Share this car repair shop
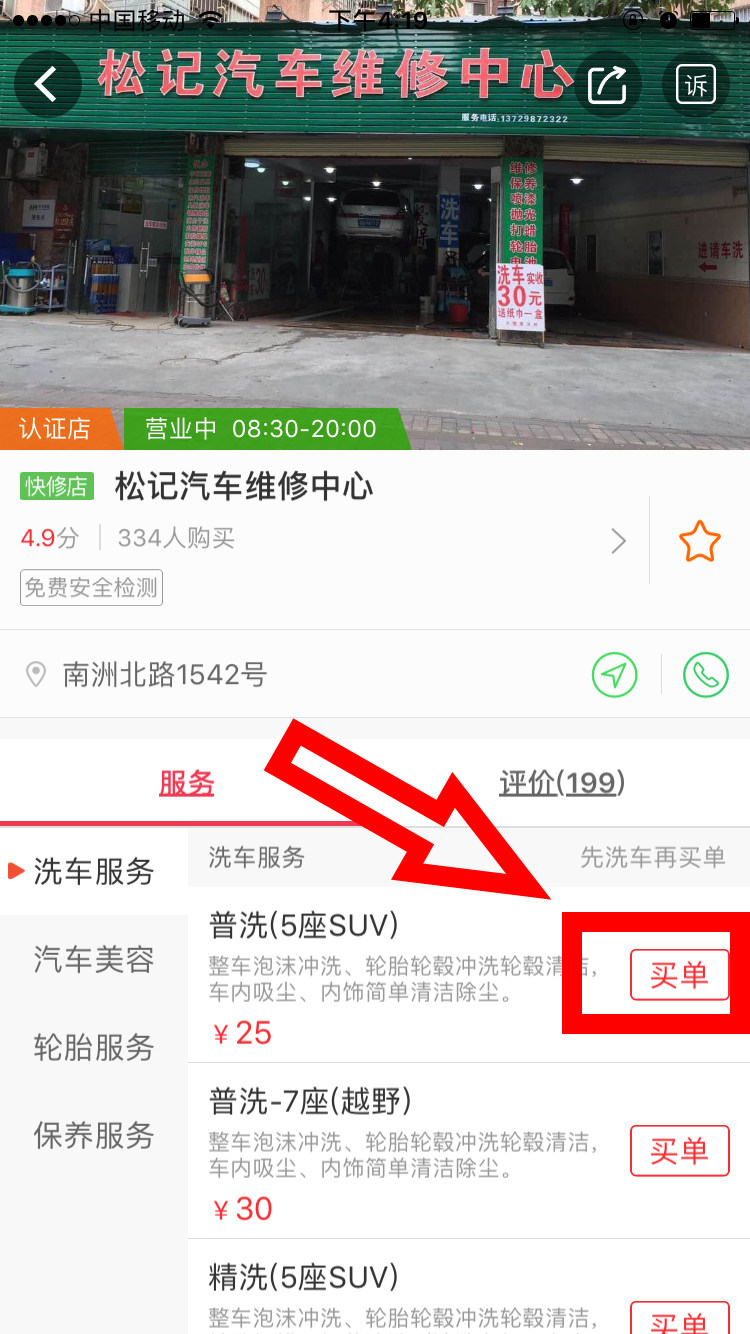The height and width of the screenshot is (1334, 750). point(607,85)
